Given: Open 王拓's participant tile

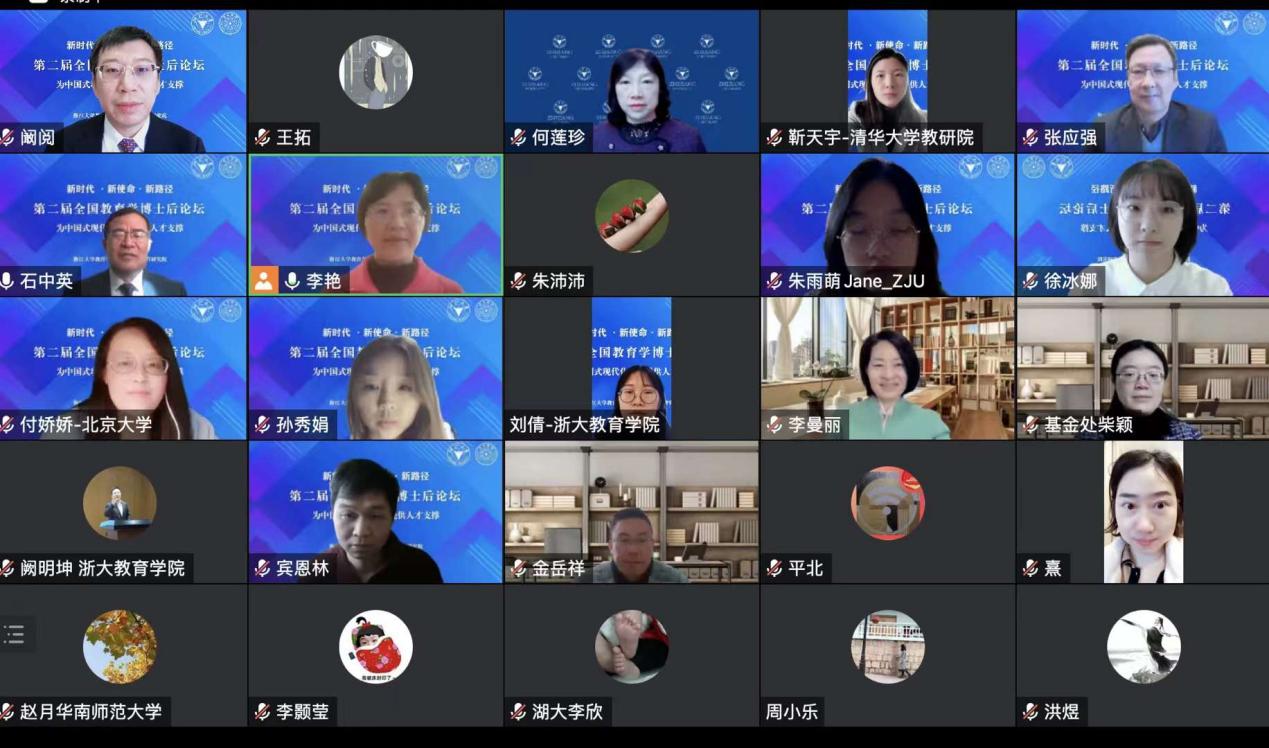Looking at the screenshot, I should [x=375, y=82].
